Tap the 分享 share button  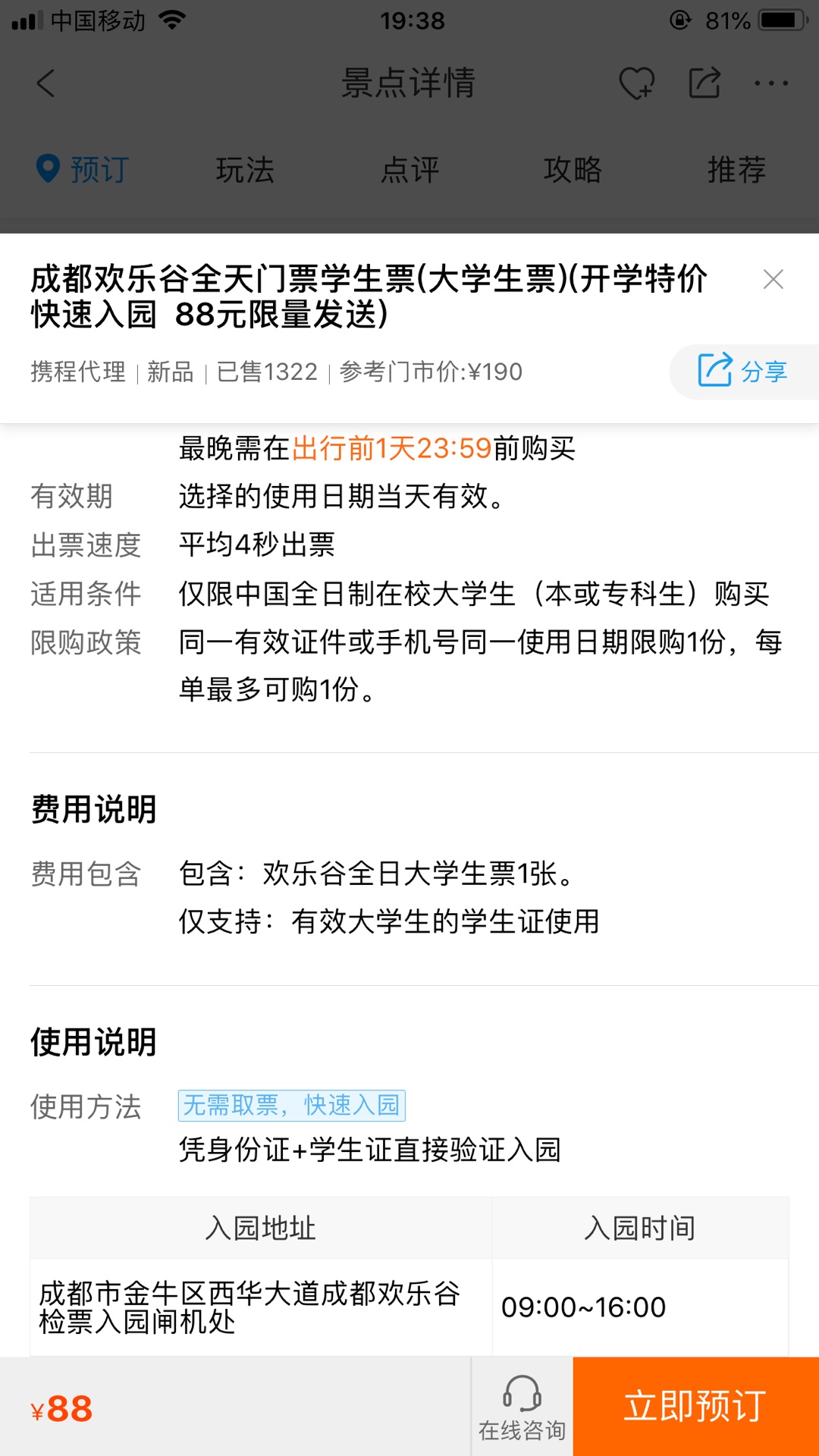point(744,371)
